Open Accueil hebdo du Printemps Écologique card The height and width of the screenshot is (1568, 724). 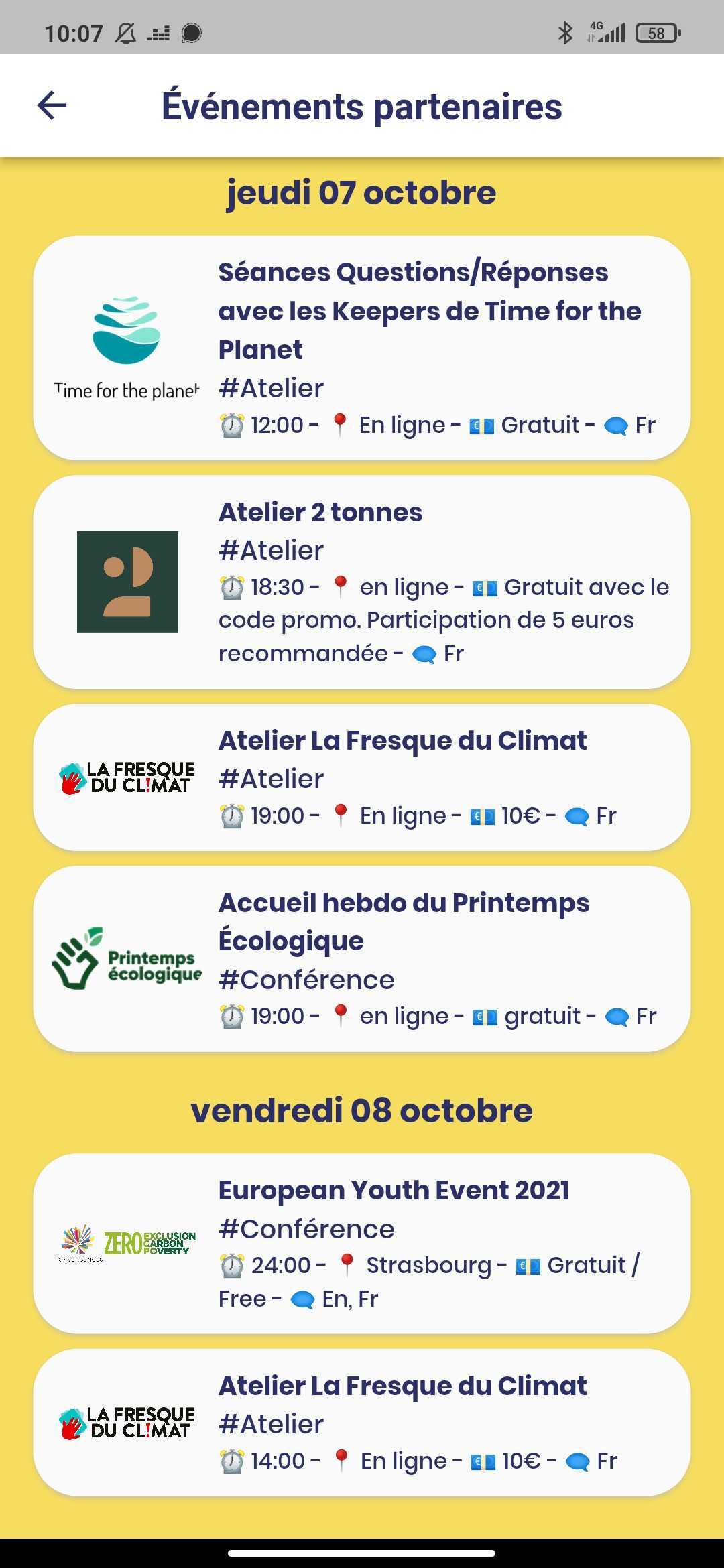pyautogui.click(x=362, y=958)
